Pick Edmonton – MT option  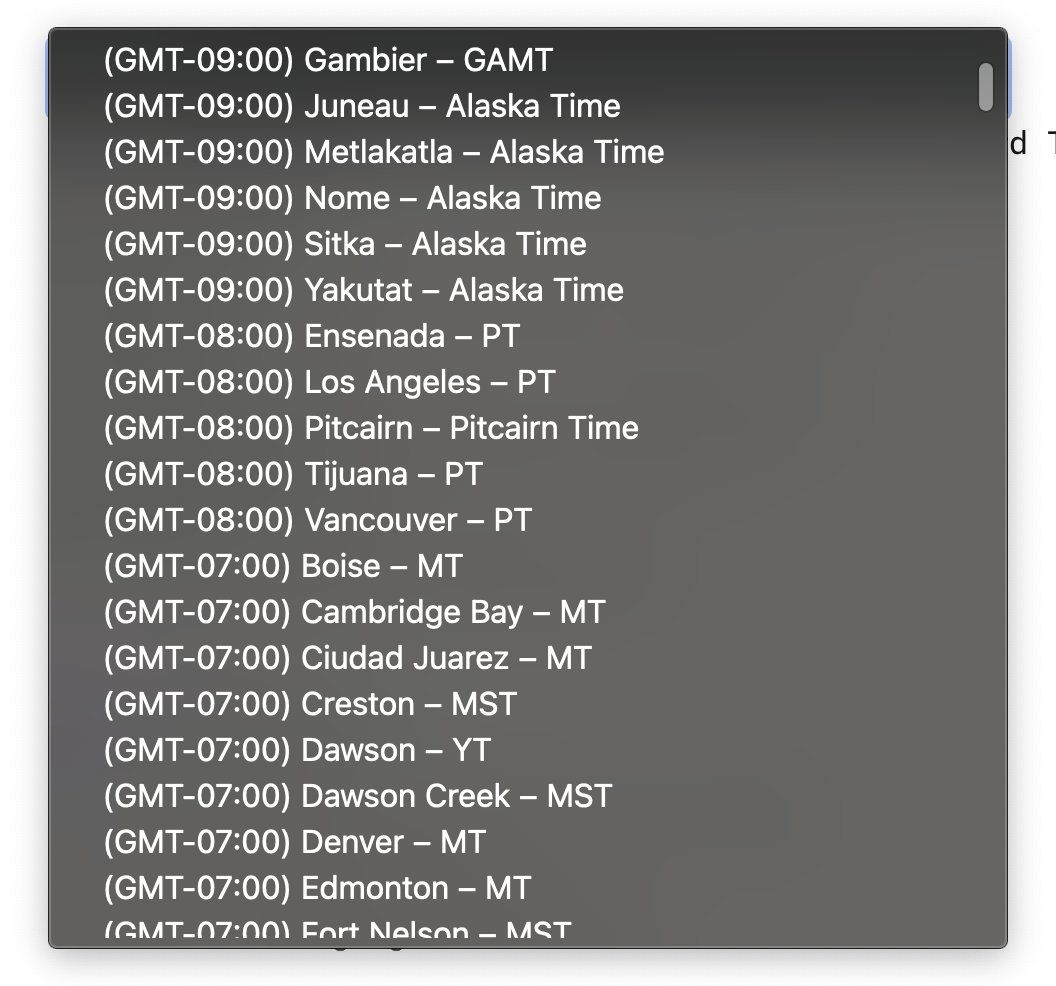(316, 888)
